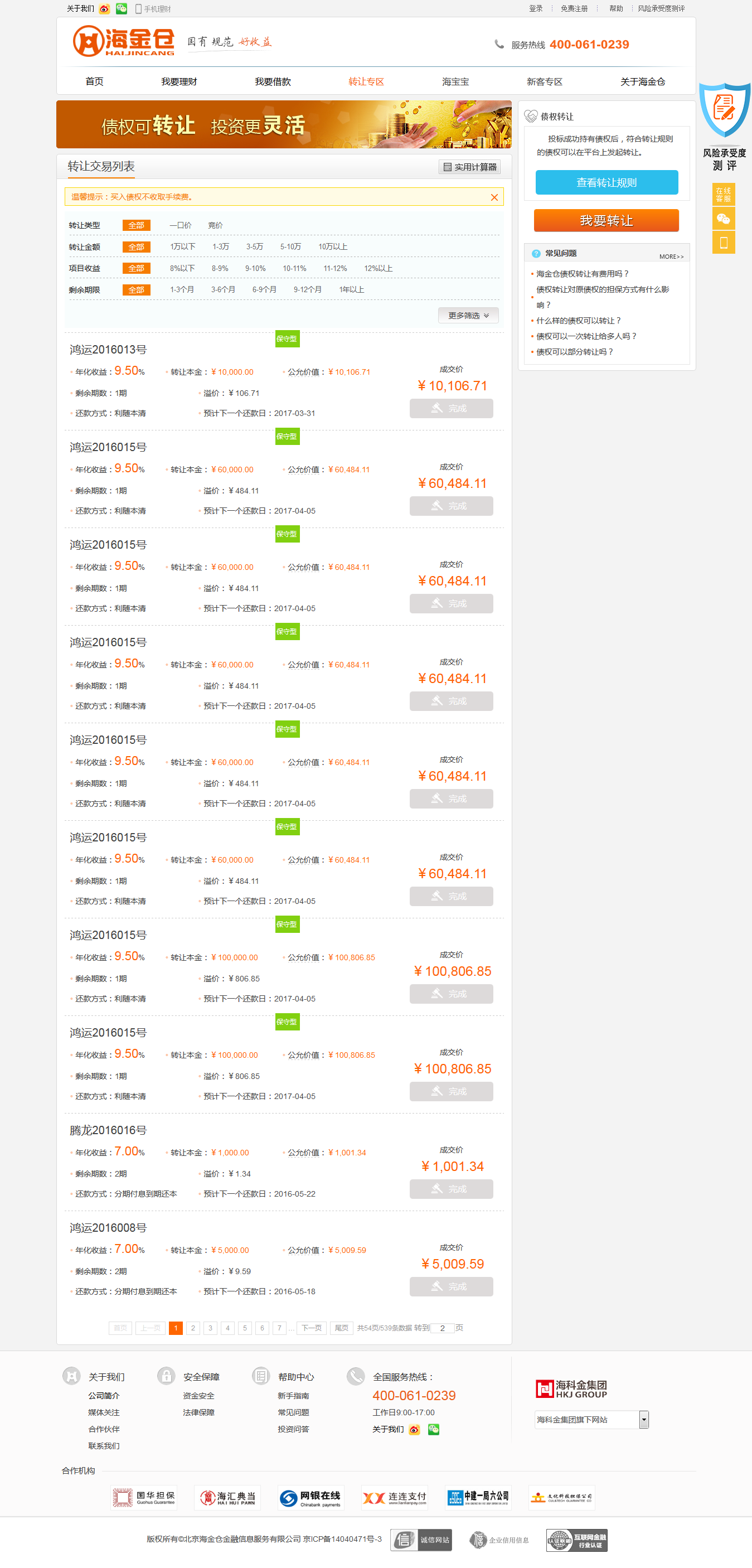The image size is (752, 1568).
Task: Filter transfer type by 竞价
Action: 215,225
